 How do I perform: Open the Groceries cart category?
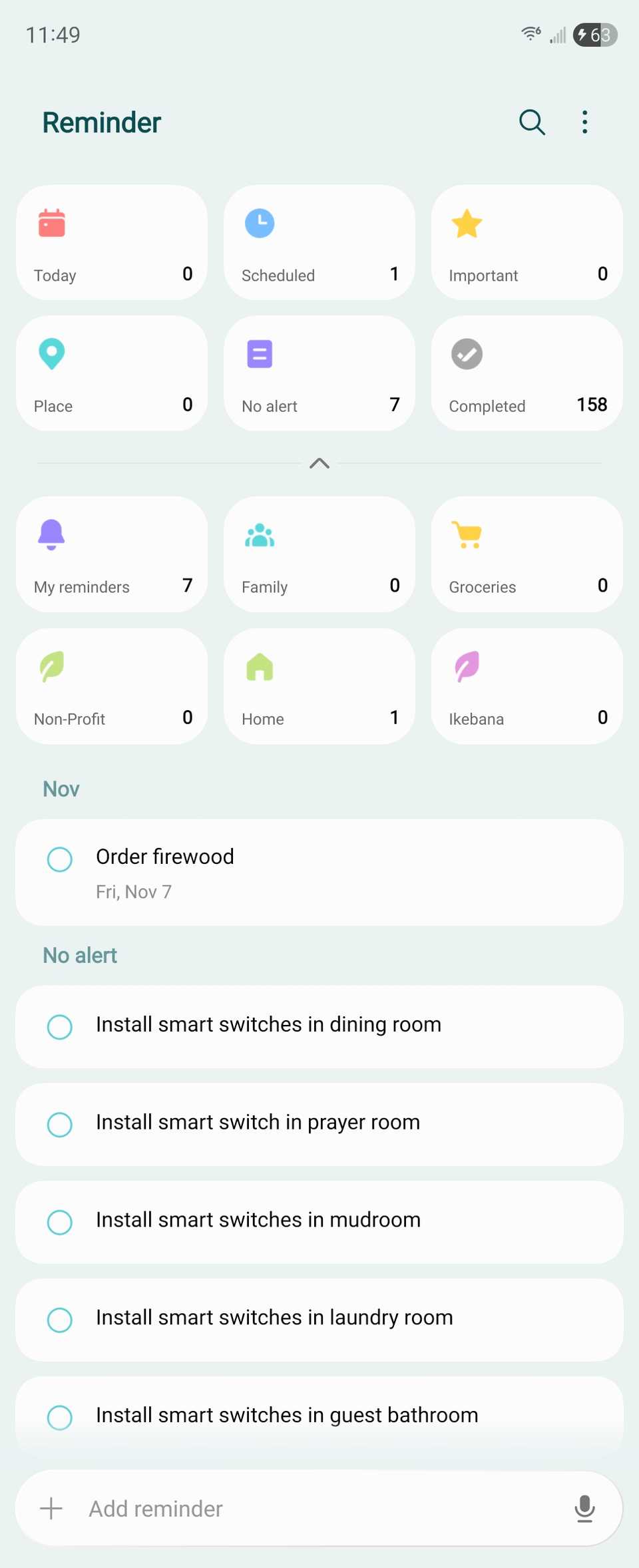pos(467,534)
